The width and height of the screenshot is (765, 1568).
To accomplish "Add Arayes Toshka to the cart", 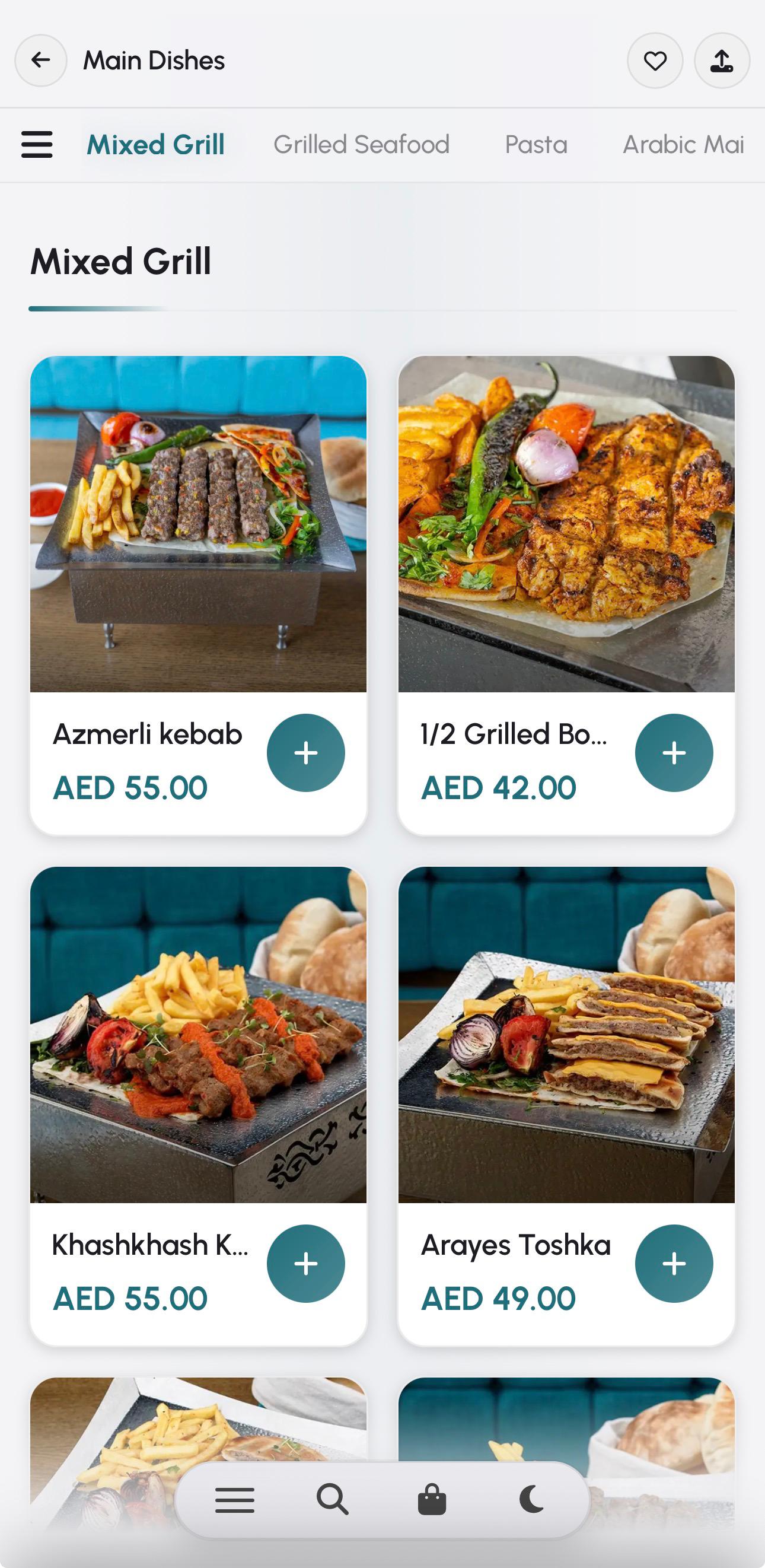I will 674,1264.
